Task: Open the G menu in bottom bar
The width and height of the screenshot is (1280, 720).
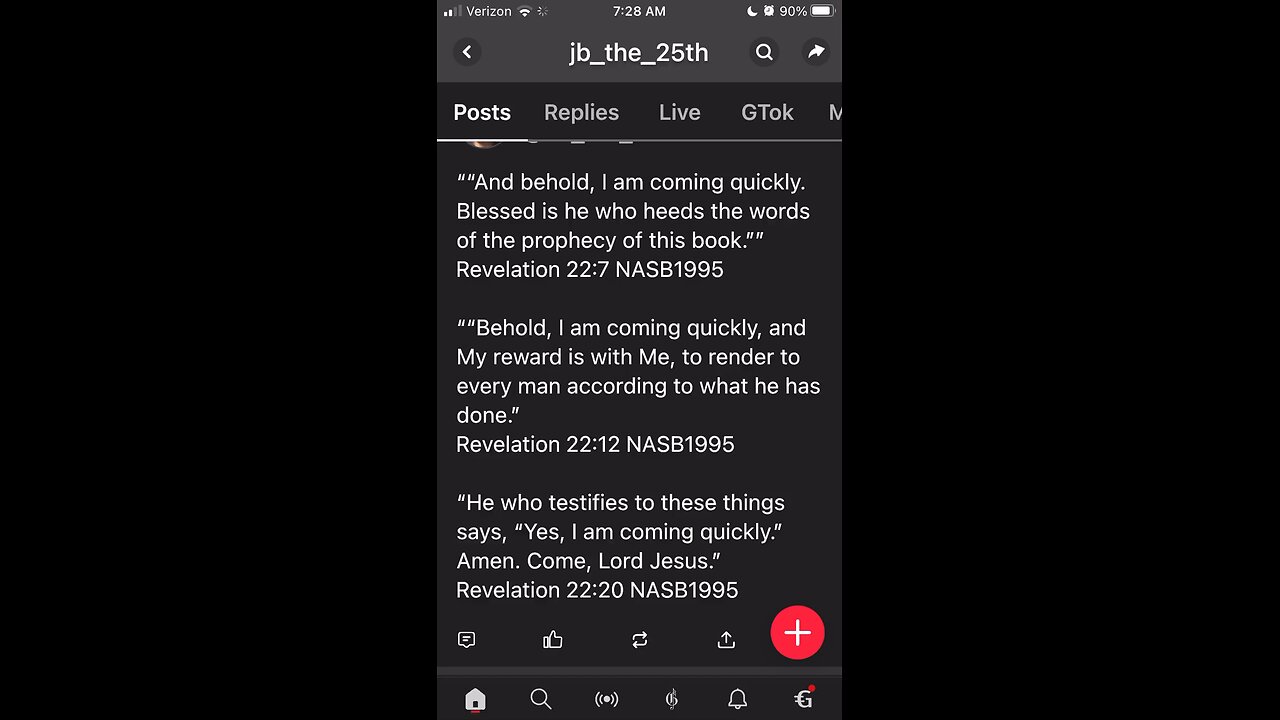Action: pos(803,699)
